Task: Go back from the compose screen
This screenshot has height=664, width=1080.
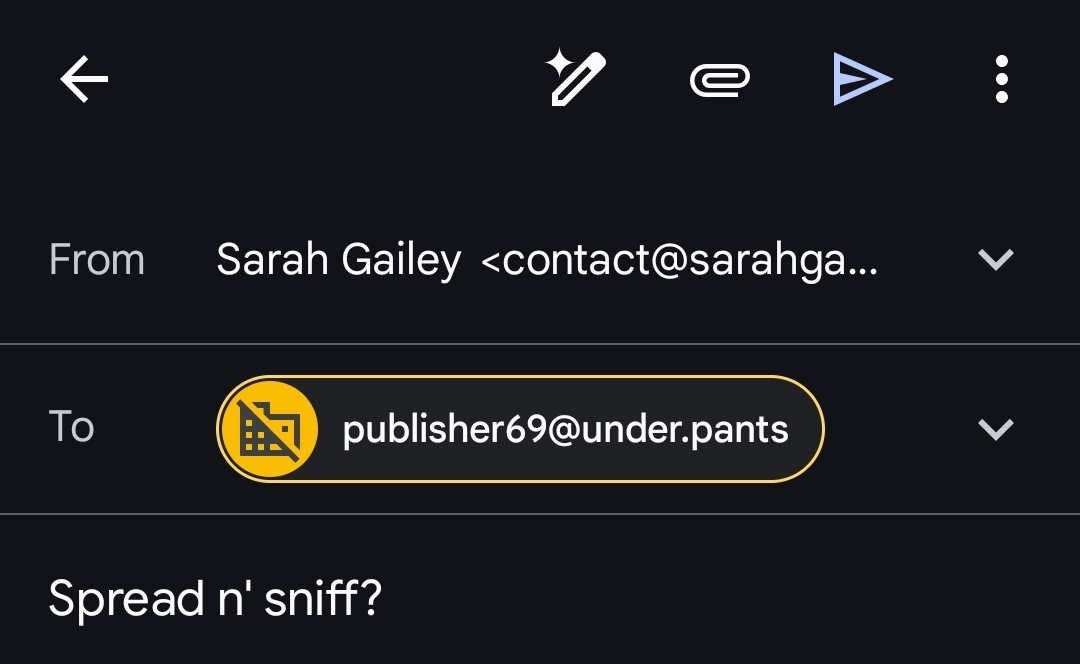Action: click(84, 80)
